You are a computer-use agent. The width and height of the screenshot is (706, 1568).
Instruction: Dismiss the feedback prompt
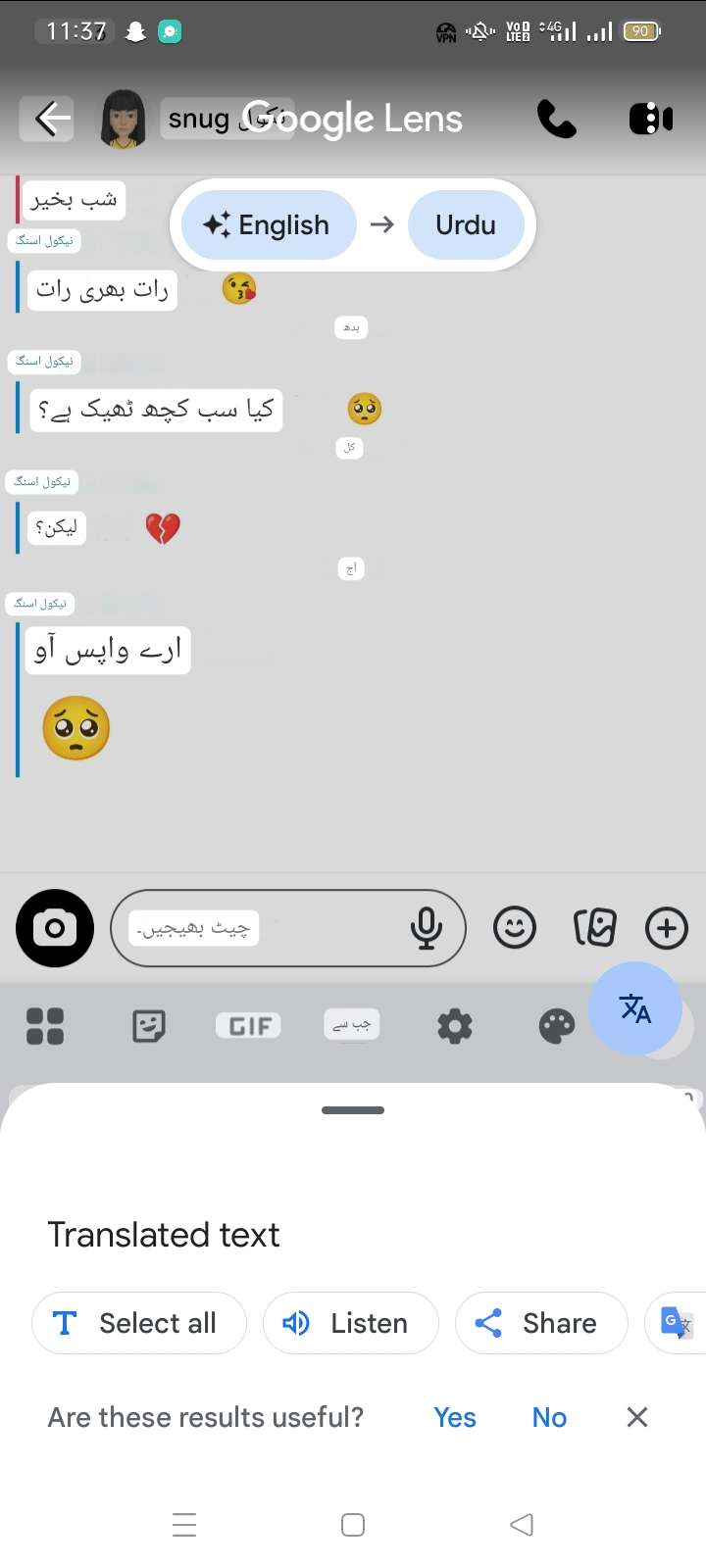[637, 1417]
